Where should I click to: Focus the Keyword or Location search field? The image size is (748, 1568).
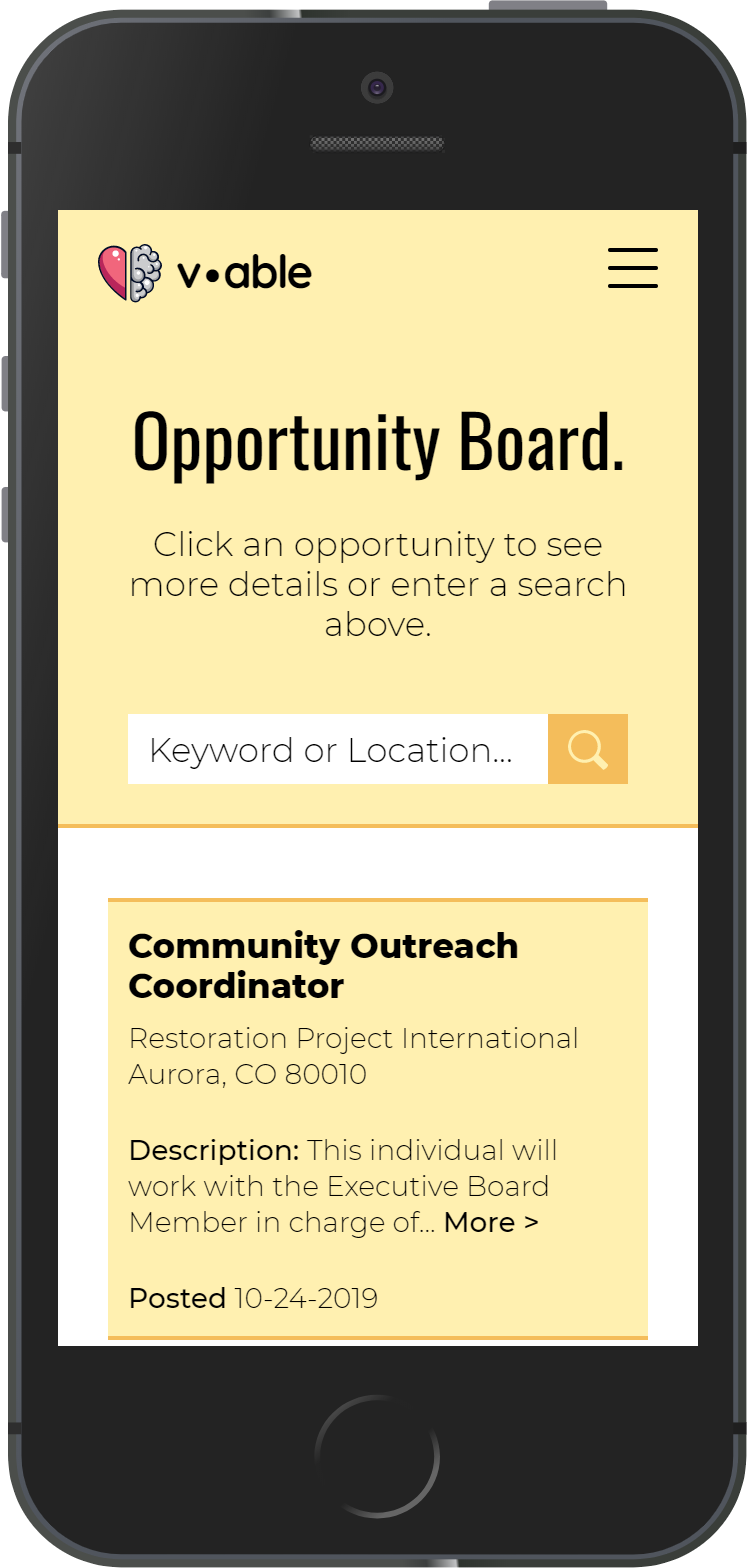[338, 749]
